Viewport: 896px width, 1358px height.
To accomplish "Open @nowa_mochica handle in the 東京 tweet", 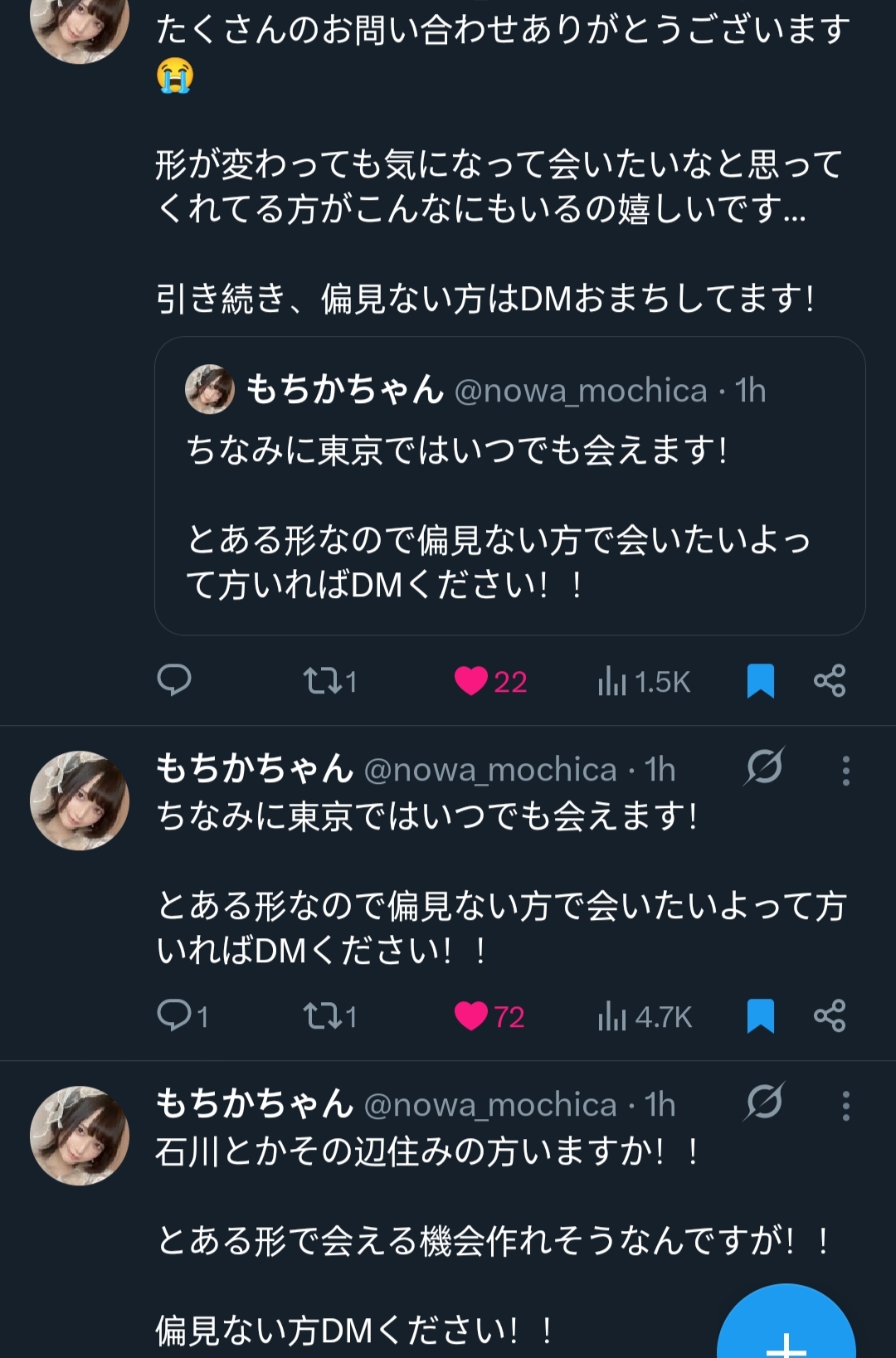I will pos(489,771).
